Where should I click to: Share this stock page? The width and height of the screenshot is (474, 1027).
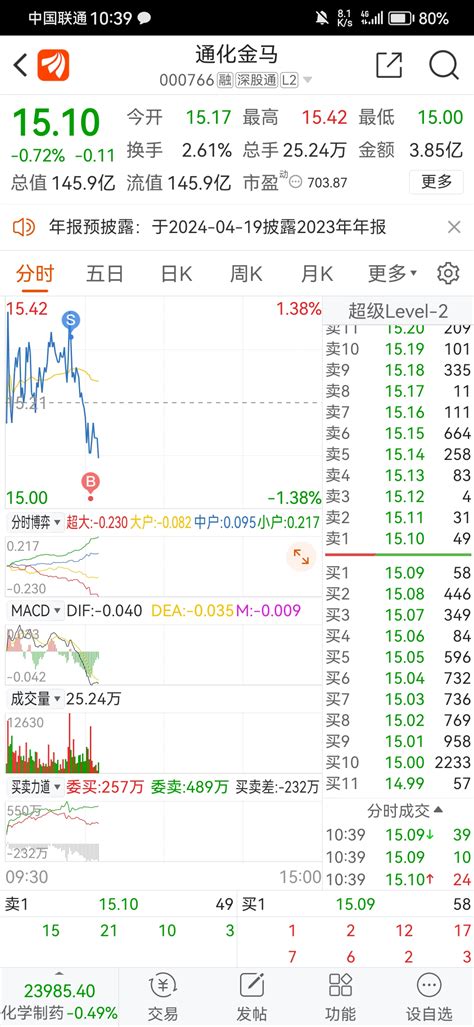click(x=389, y=65)
